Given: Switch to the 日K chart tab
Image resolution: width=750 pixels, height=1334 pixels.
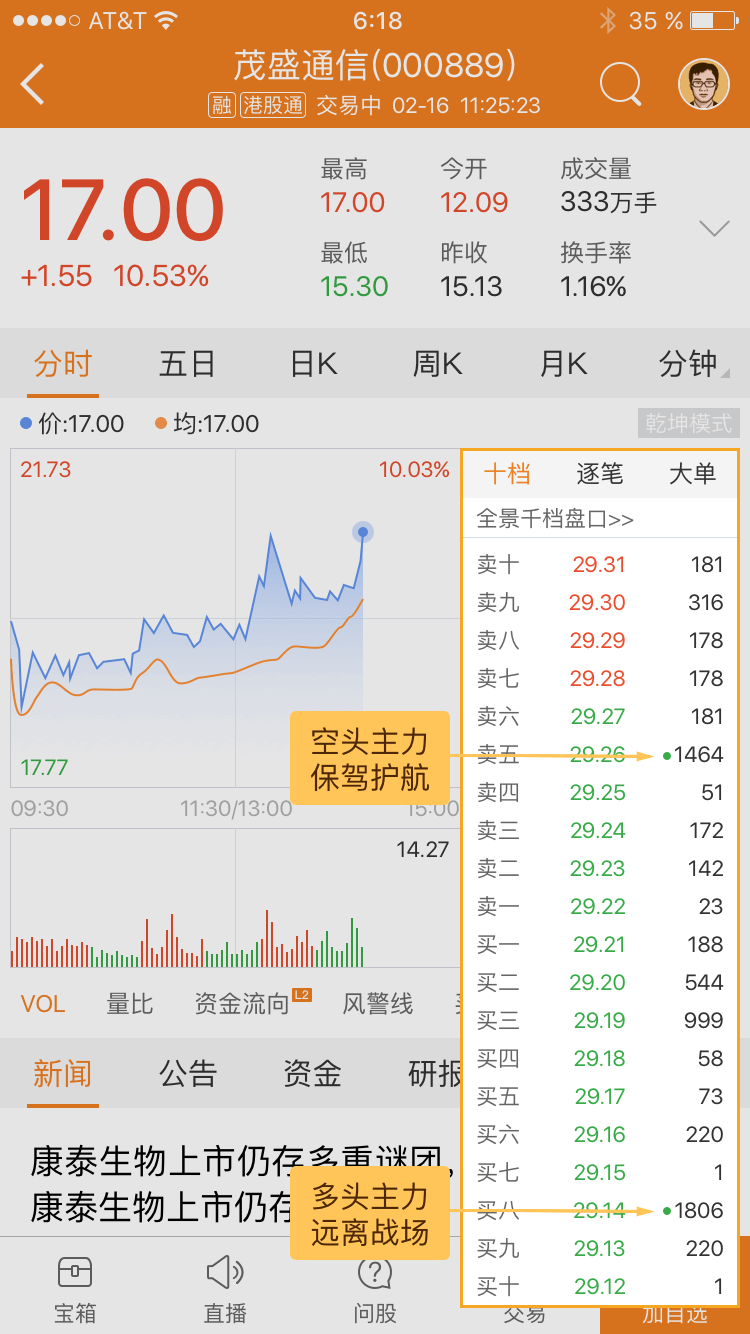Looking at the screenshot, I should coord(313,364).
